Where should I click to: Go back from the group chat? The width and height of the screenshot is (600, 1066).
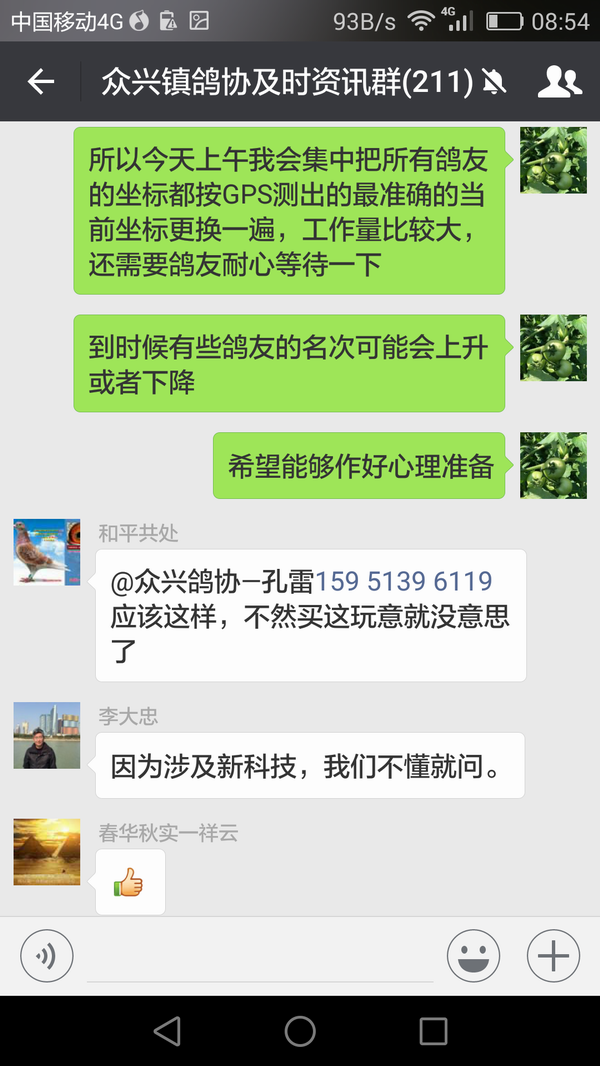click(41, 82)
